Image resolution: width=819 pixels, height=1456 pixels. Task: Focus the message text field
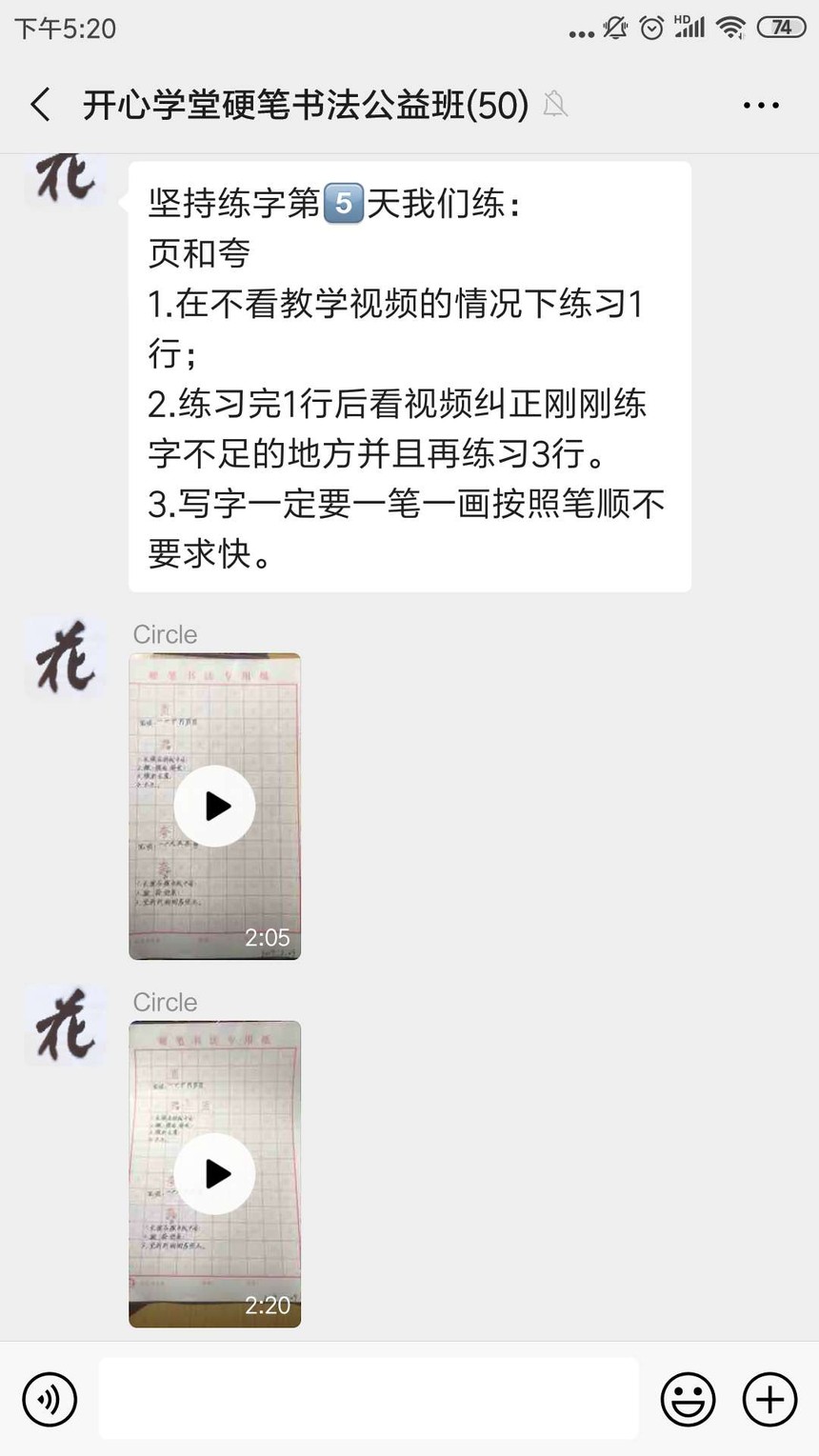[x=369, y=1399]
